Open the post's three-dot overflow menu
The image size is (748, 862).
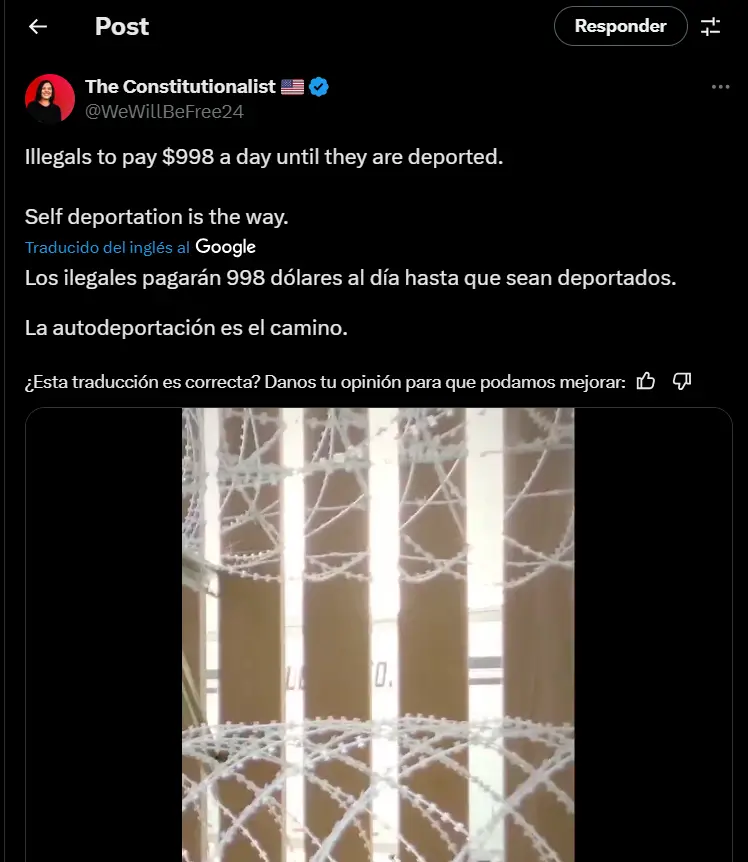pyautogui.click(x=720, y=87)
